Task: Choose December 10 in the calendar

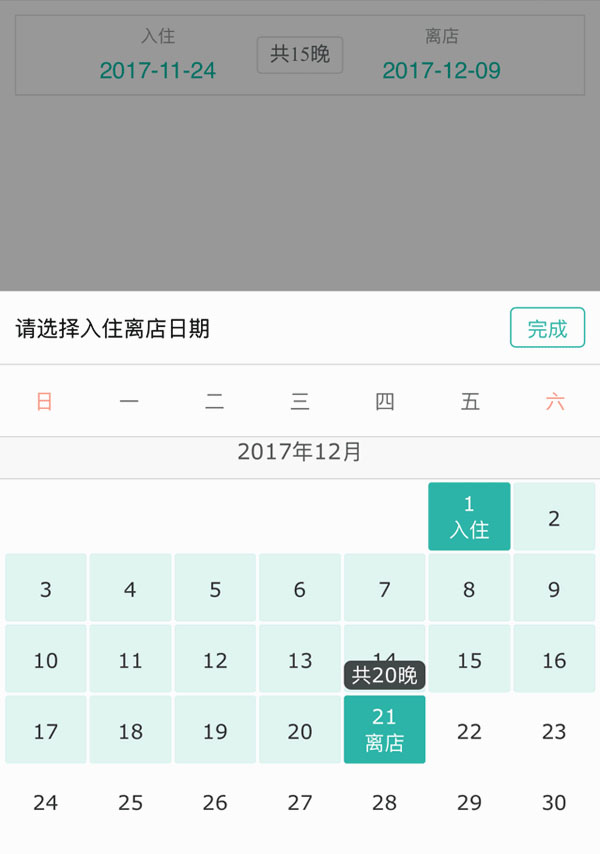Action: click(46, 659)
